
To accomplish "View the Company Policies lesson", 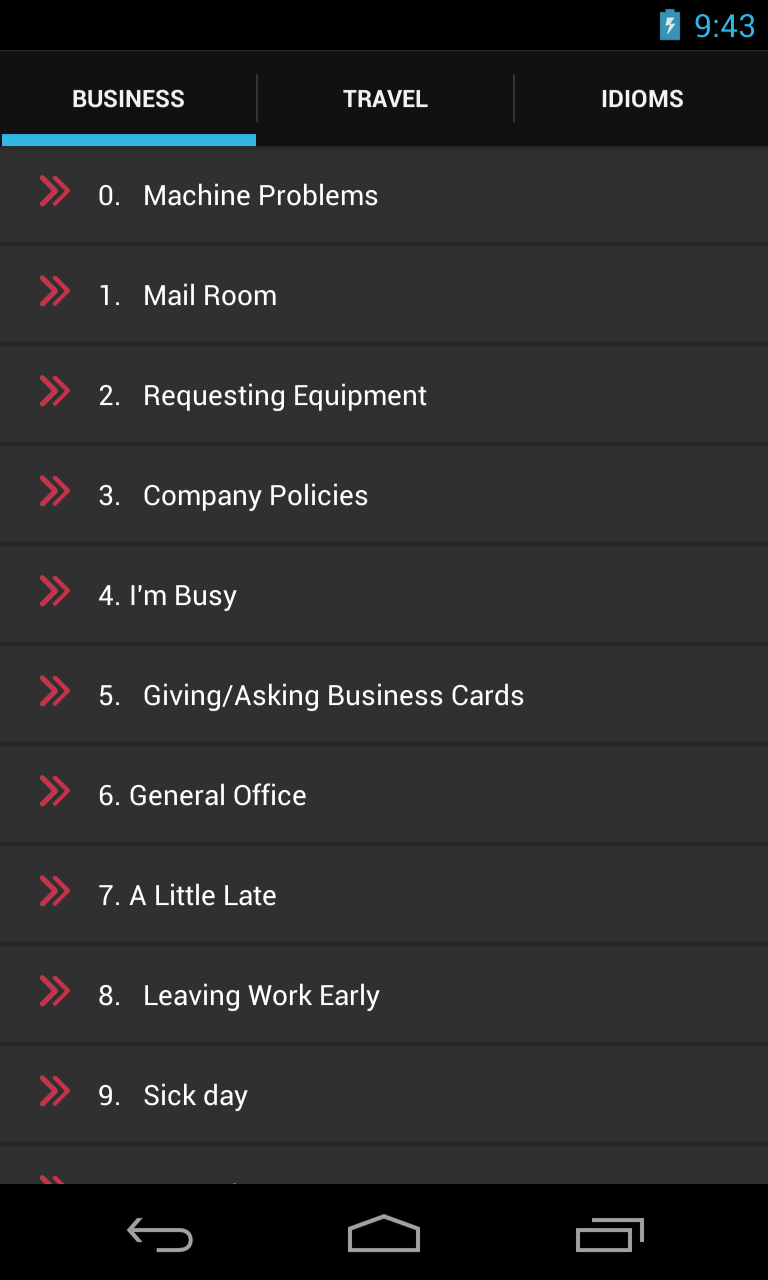I will (255, 495).
